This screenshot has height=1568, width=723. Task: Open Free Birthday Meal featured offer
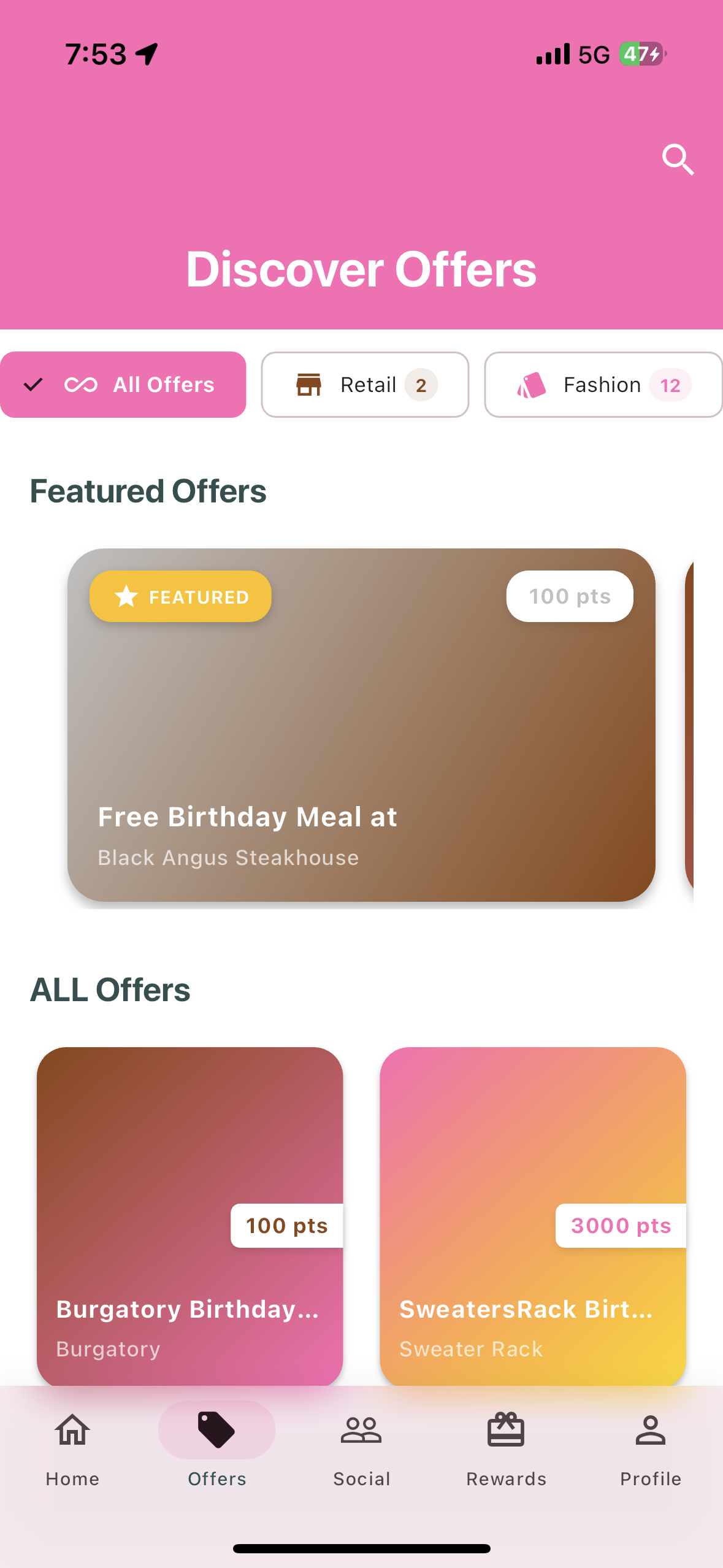[x=361, y=724]
